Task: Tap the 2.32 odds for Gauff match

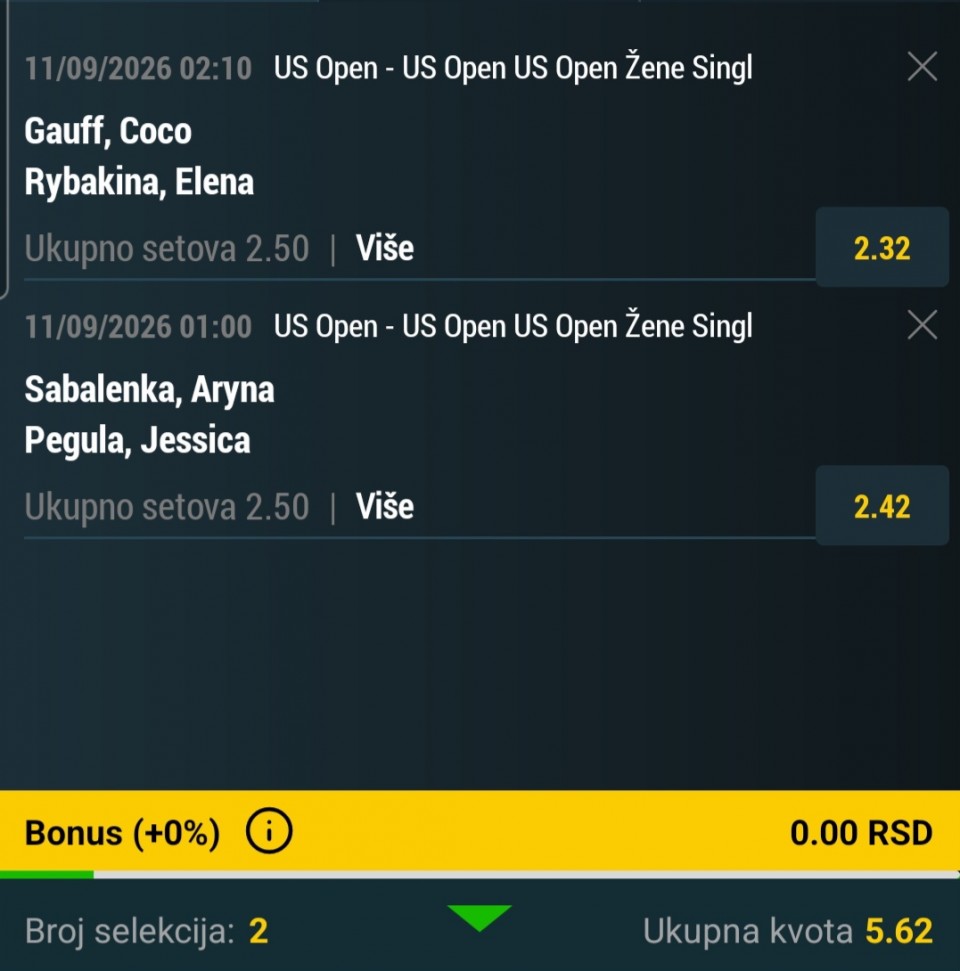Action: click(882, 247)
